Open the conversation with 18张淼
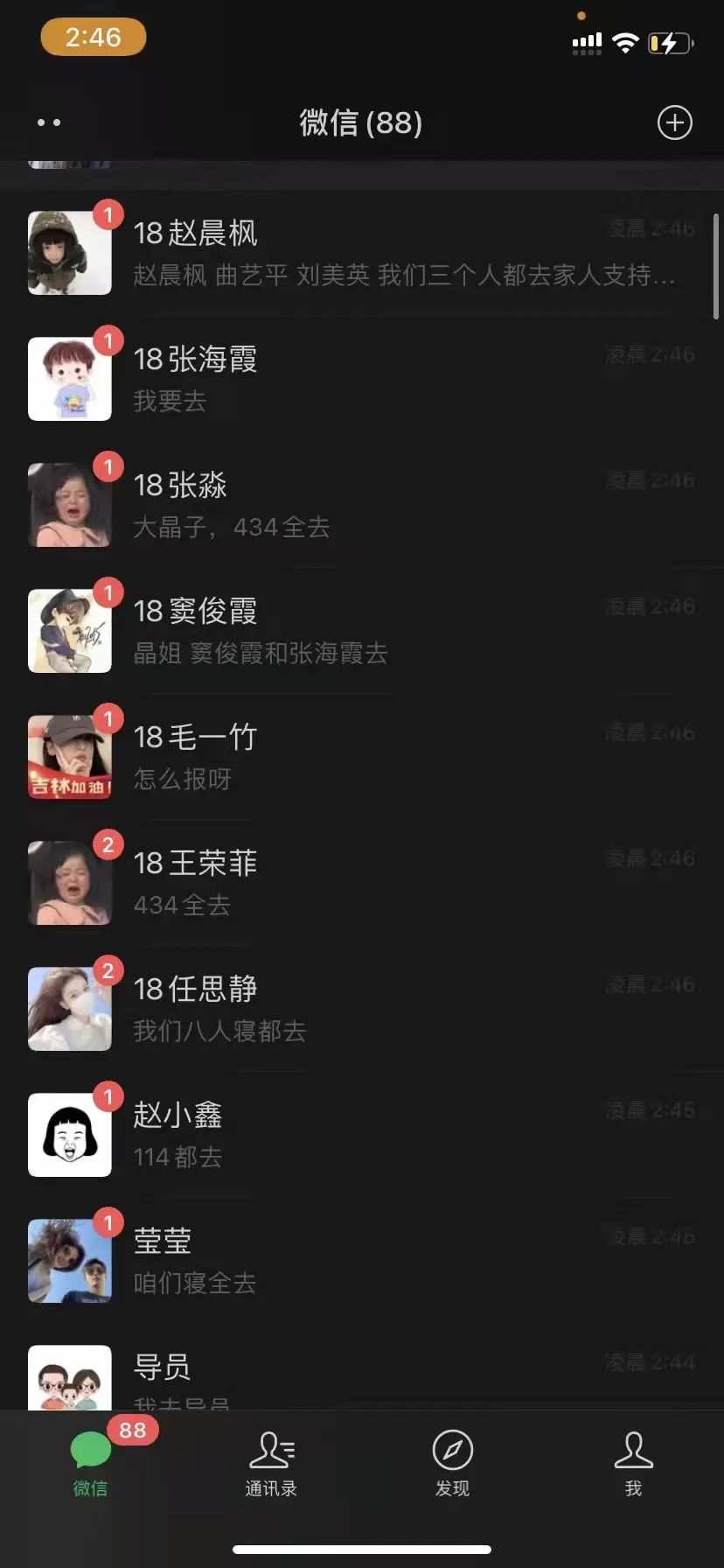 point(362,505)
